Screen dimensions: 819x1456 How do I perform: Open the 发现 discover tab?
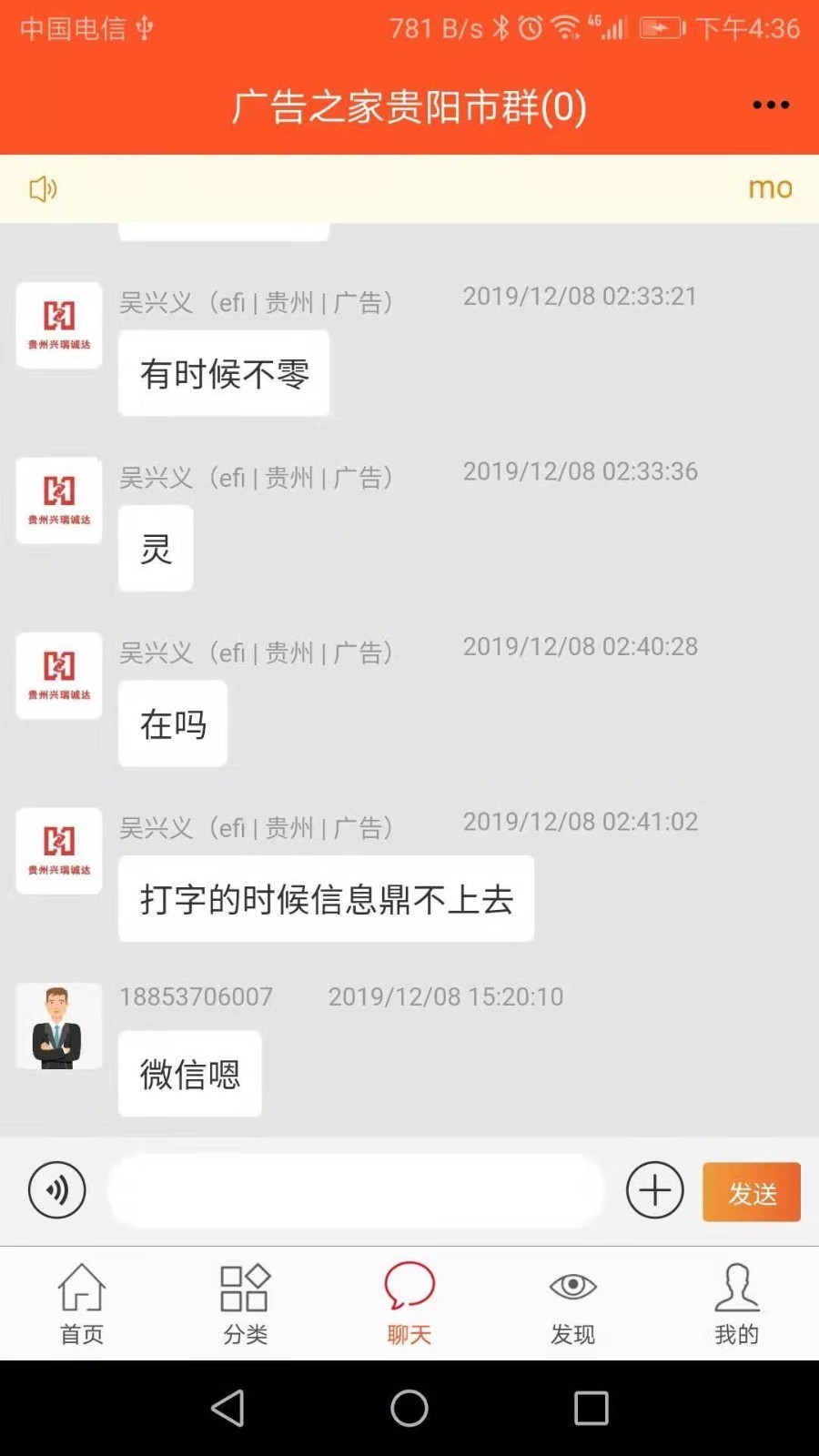pyautogui.click(x=572, y=1303)
